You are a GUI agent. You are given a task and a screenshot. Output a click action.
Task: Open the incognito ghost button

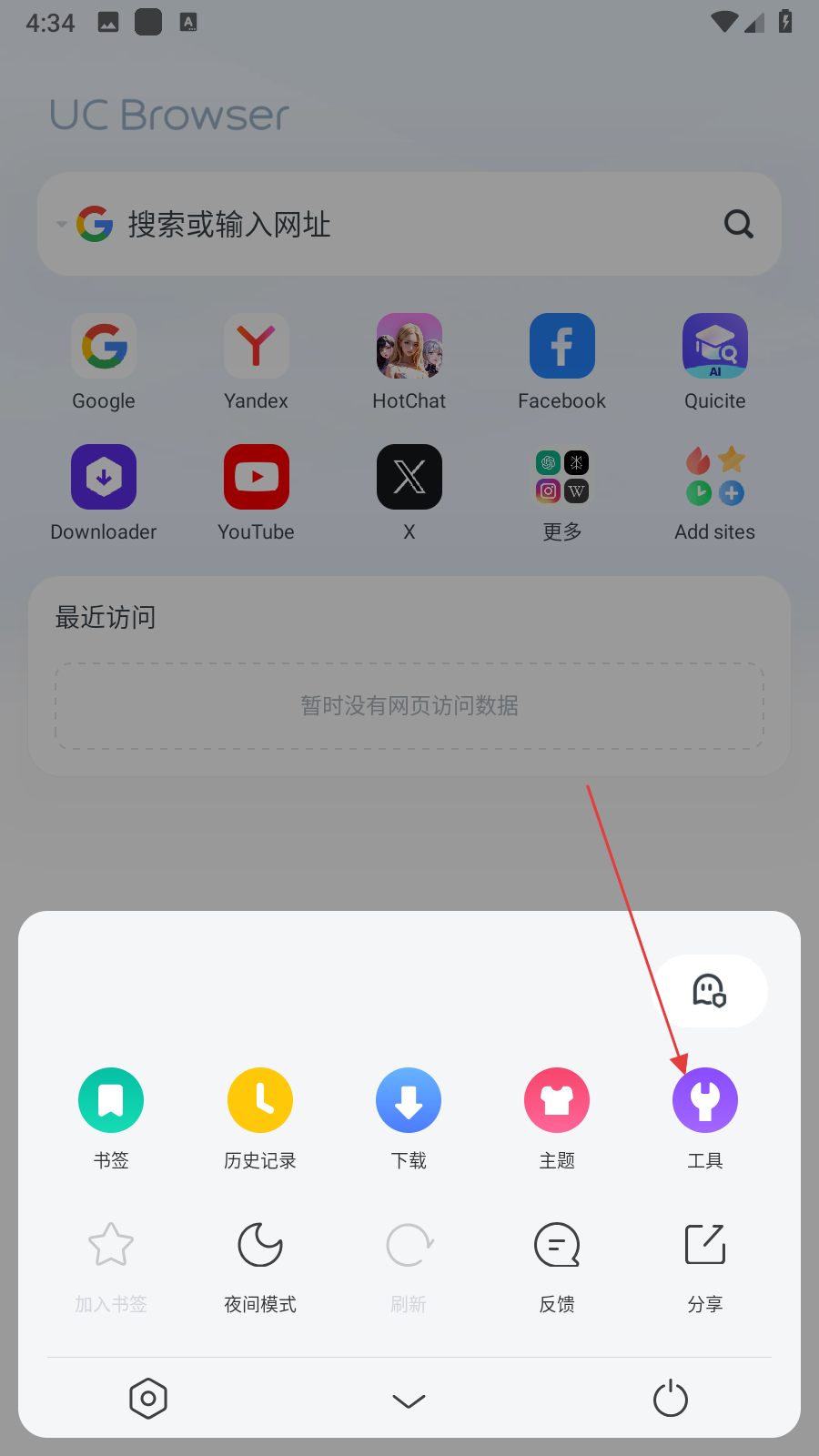click(x=711, y=991)
